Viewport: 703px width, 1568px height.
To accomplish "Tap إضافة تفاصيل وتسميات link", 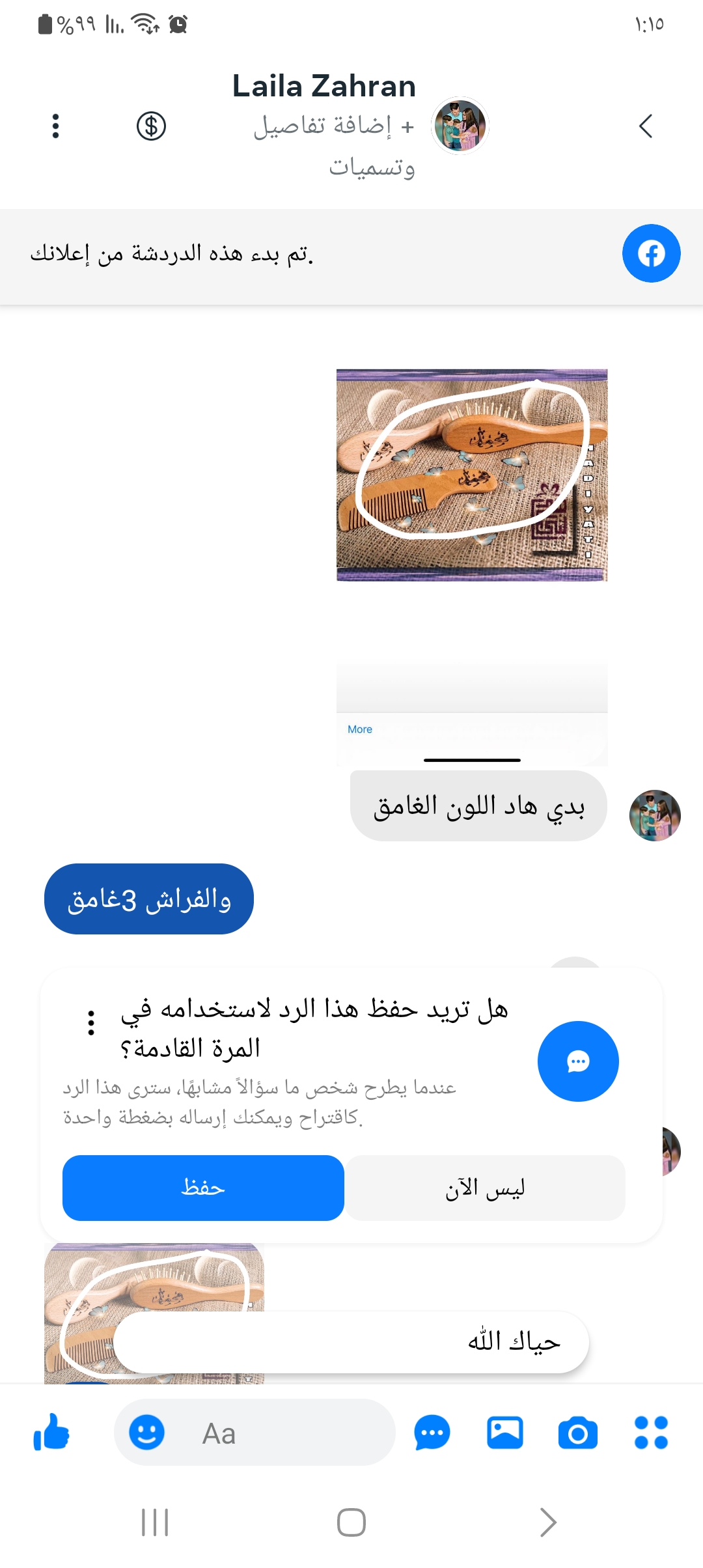I will [x=334, y=146].
